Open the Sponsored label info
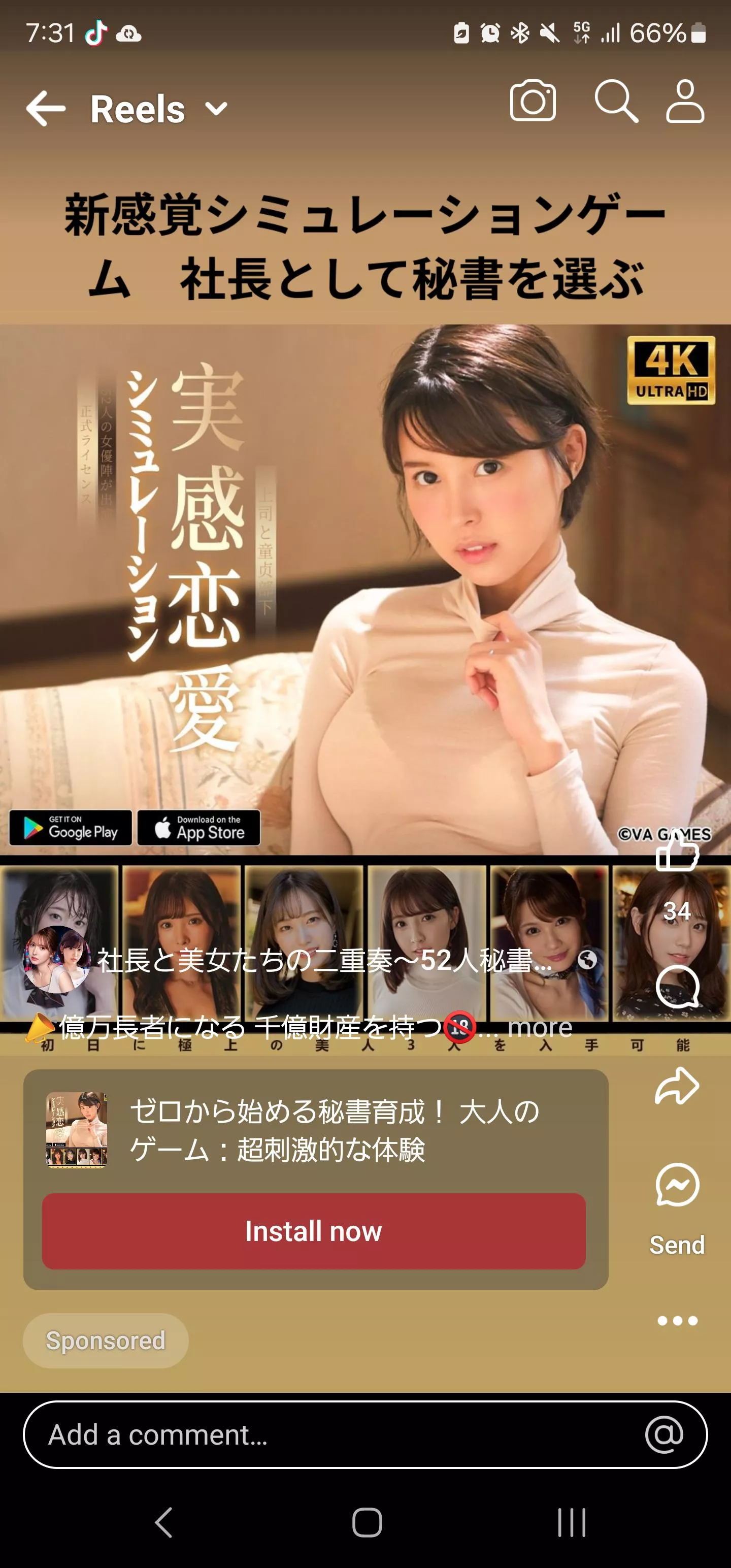Screen dimensions: 731x1568 click(x=105, y=1341)
